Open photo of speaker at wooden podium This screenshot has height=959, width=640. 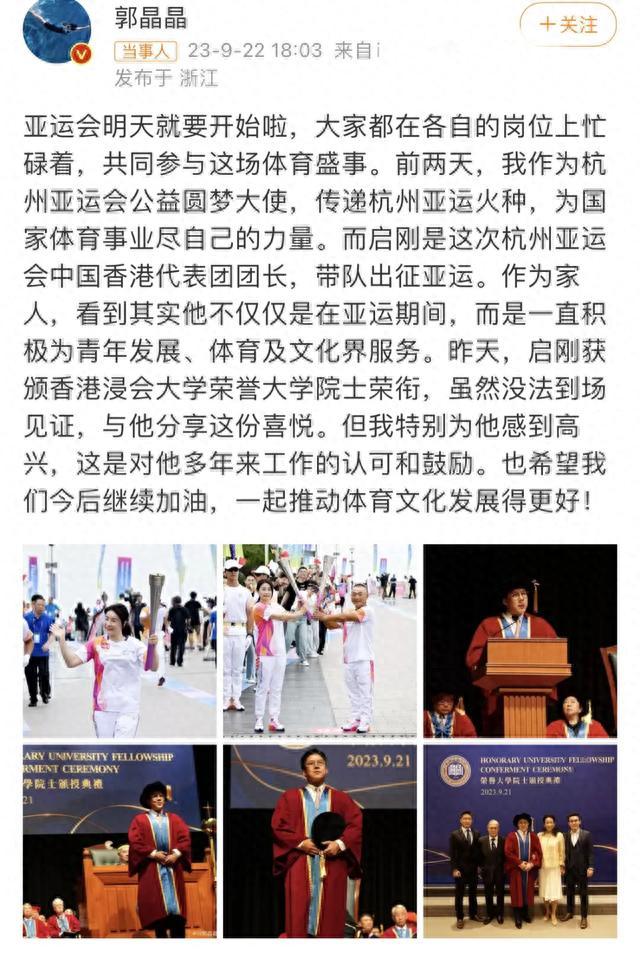coord(520,641)
